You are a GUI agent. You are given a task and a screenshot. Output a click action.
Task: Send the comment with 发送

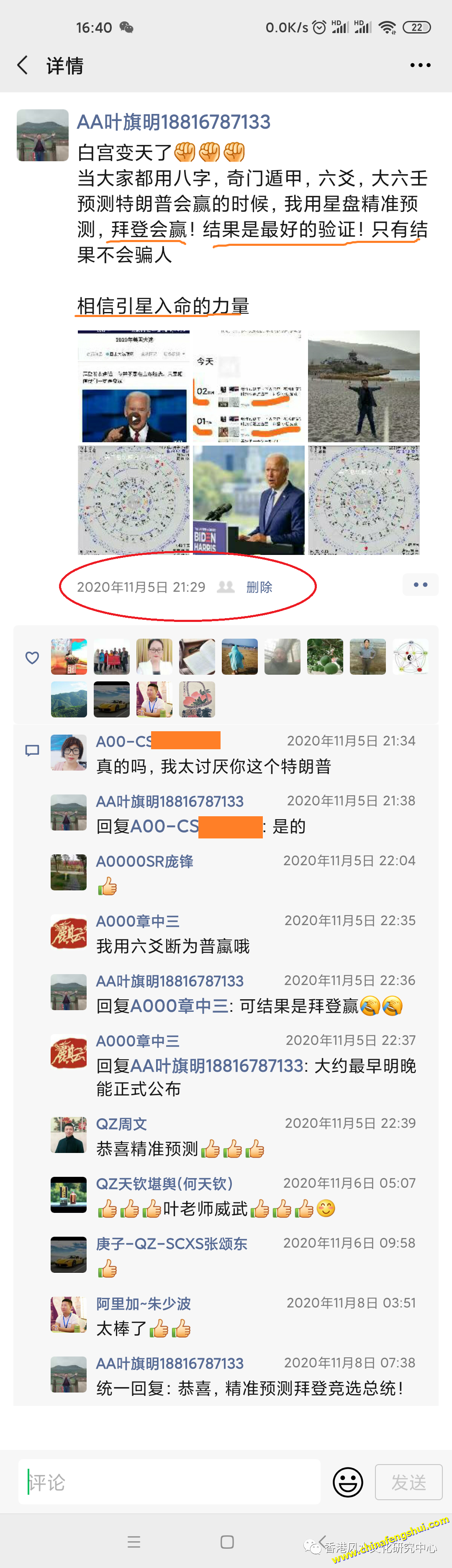[408, 1482]
